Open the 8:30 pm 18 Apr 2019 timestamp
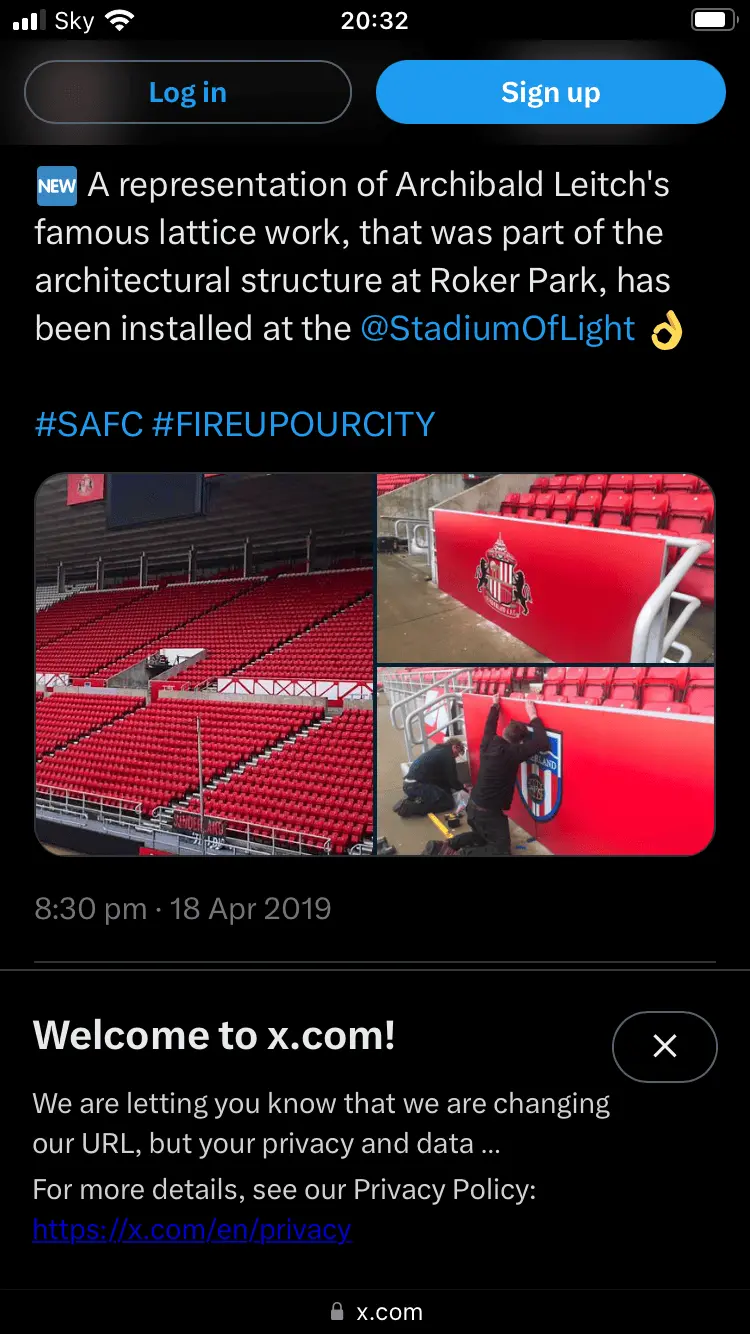The image size is (750, 1334). [x=183, y=909]
